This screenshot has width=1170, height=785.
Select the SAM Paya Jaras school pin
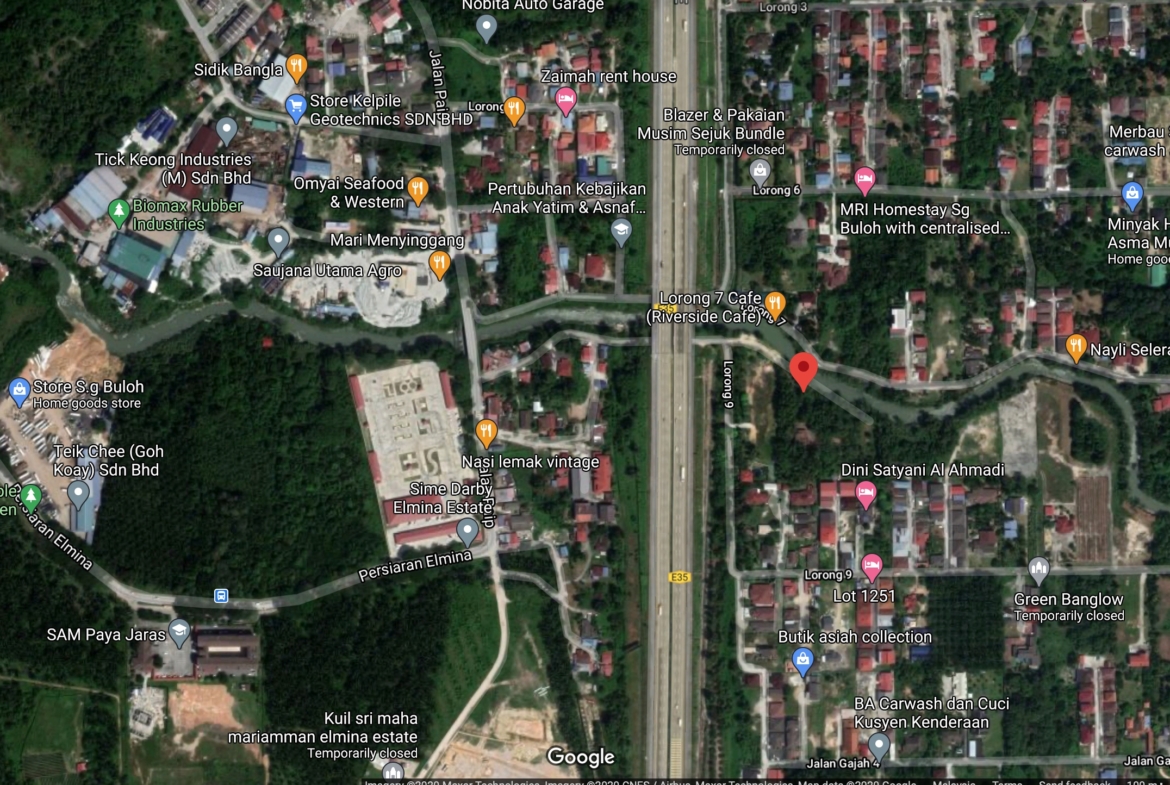(x=179, y=631)
